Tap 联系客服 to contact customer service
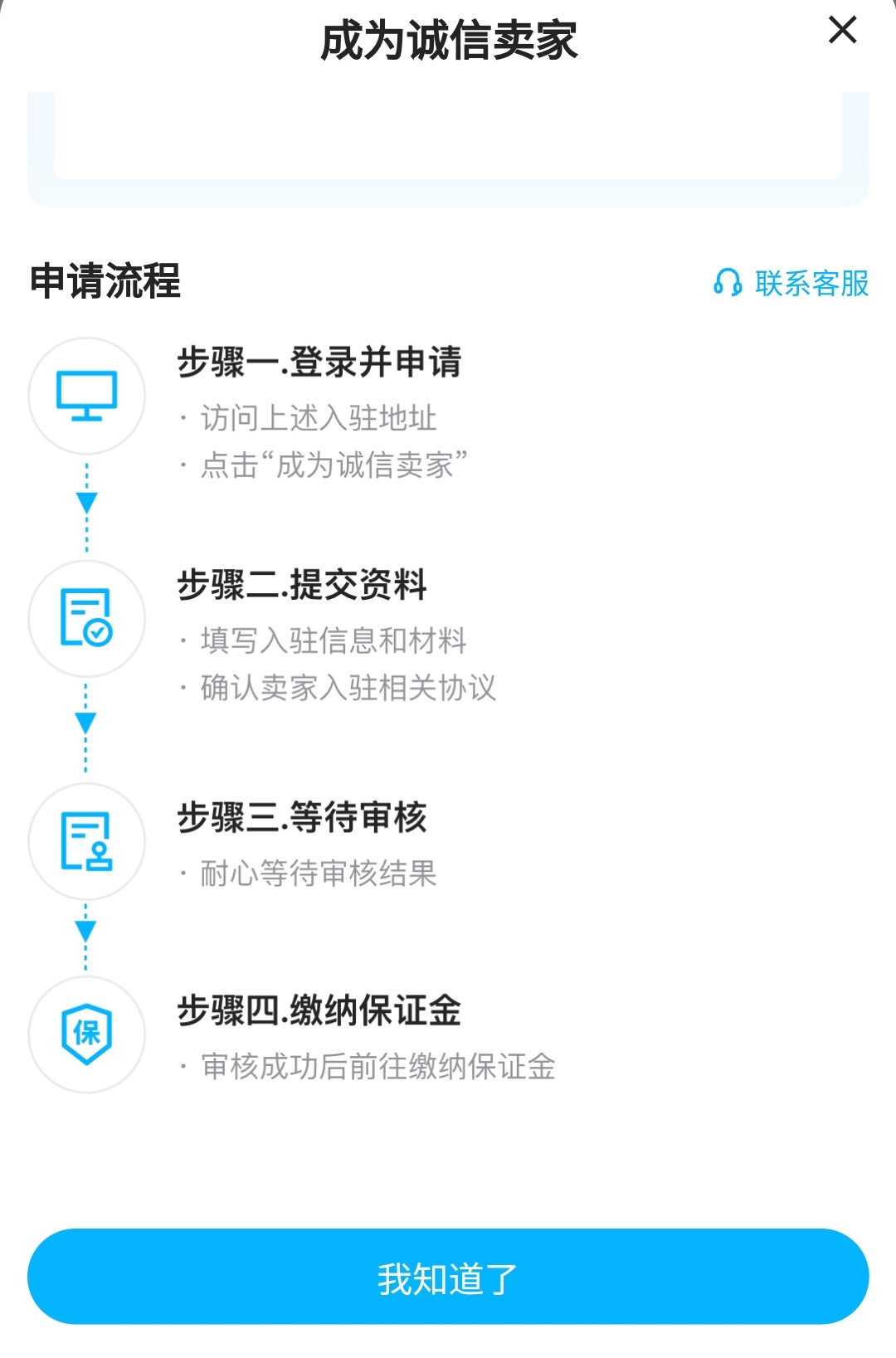This screenshot has height=1358, width=896. point(791,284)
